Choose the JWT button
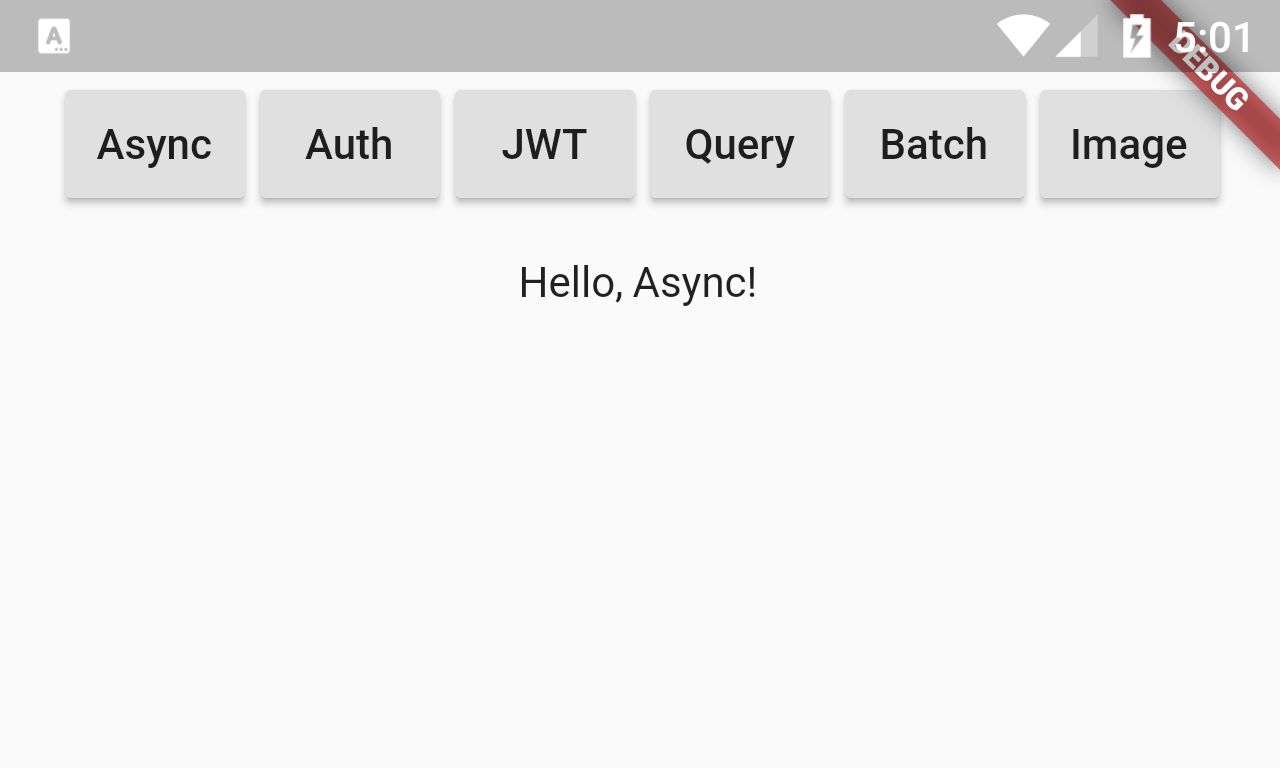The width and height of the screenshot is (1280, 768). 545,144
